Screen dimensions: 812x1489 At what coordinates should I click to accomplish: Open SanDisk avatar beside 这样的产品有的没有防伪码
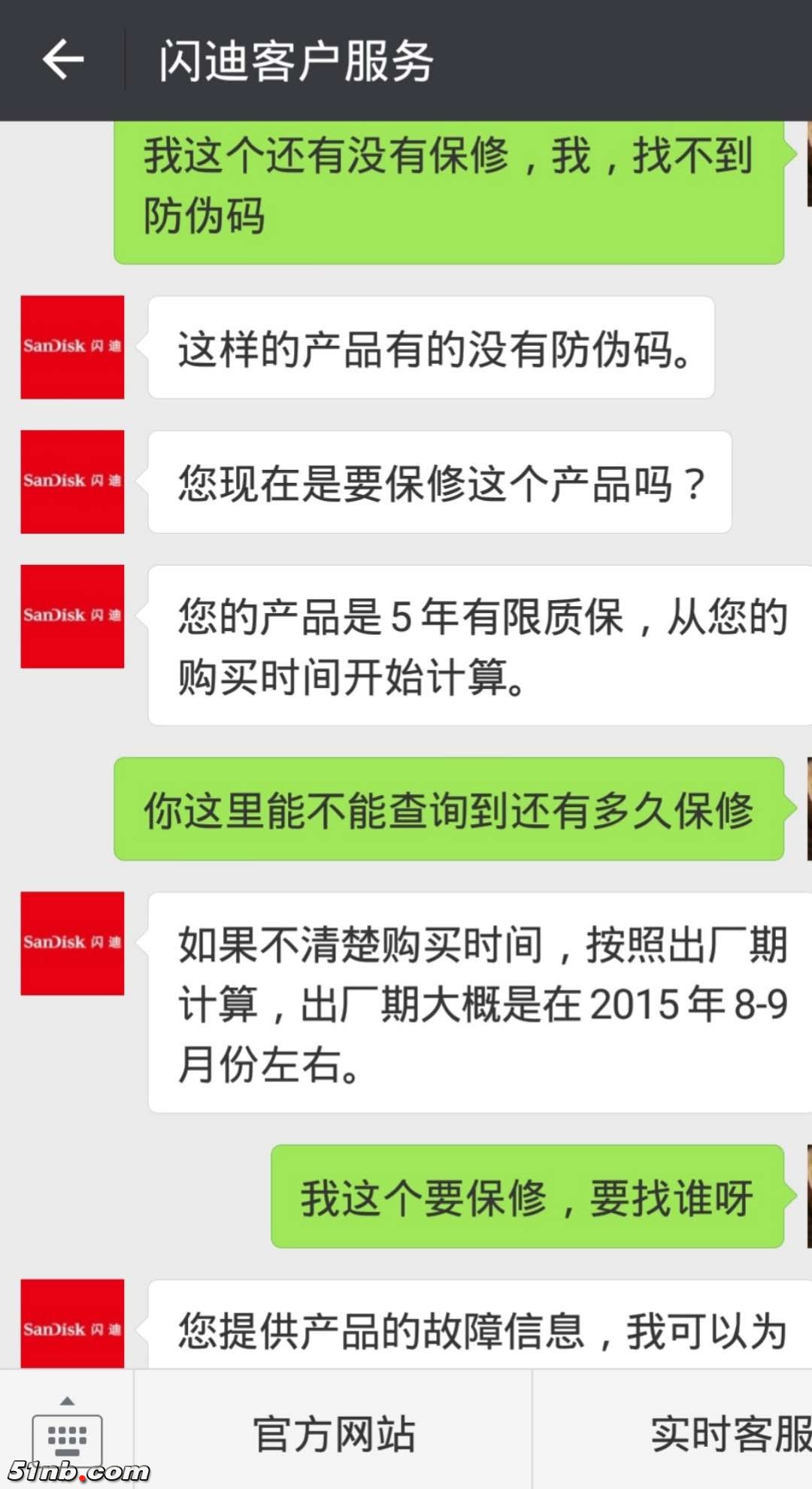[72, 347]
